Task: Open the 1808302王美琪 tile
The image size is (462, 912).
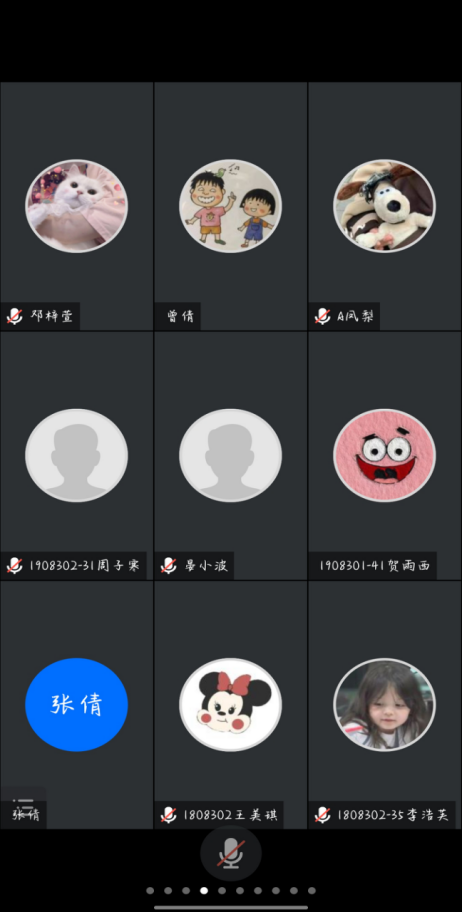Action: coord(230,705)
